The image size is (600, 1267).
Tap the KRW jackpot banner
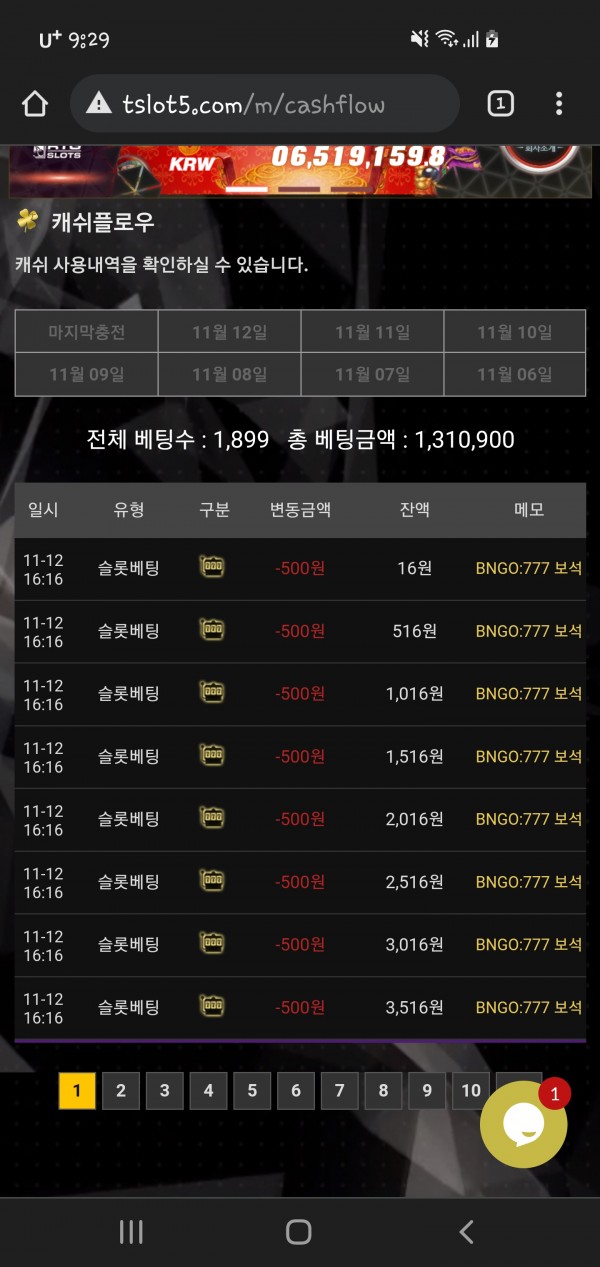pos(300,170)
